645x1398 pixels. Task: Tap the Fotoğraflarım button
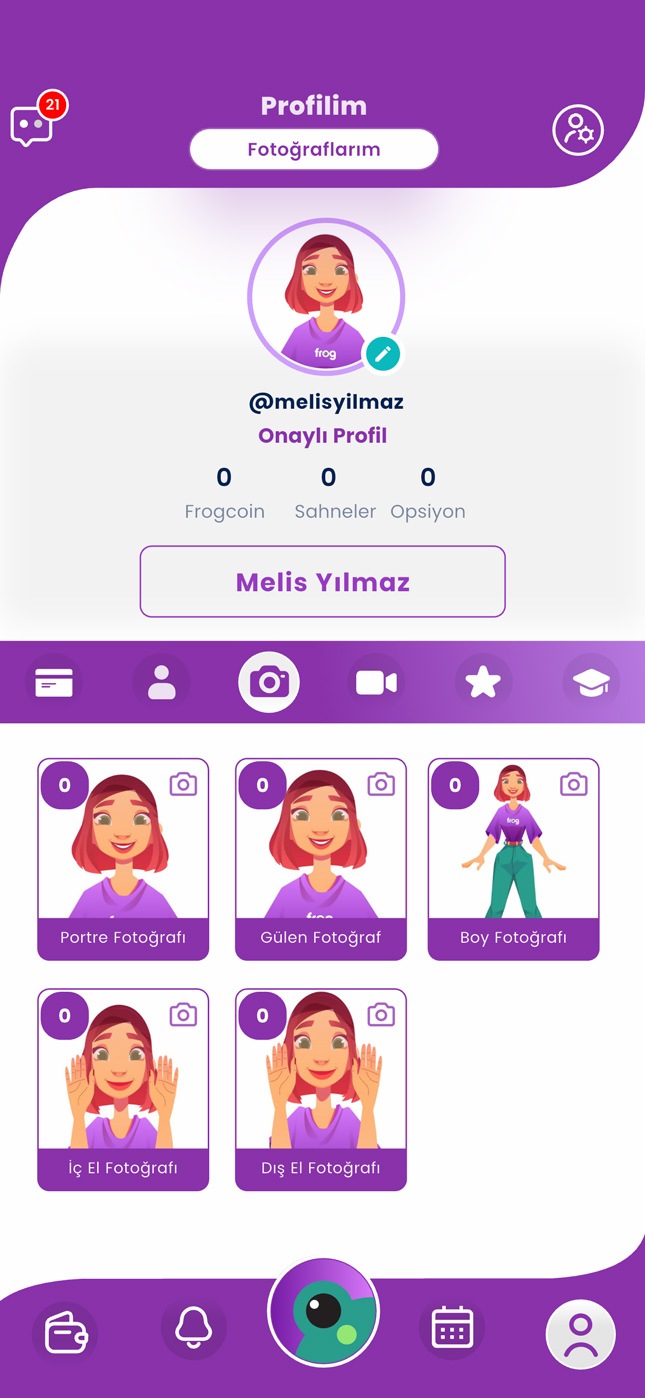314,150
